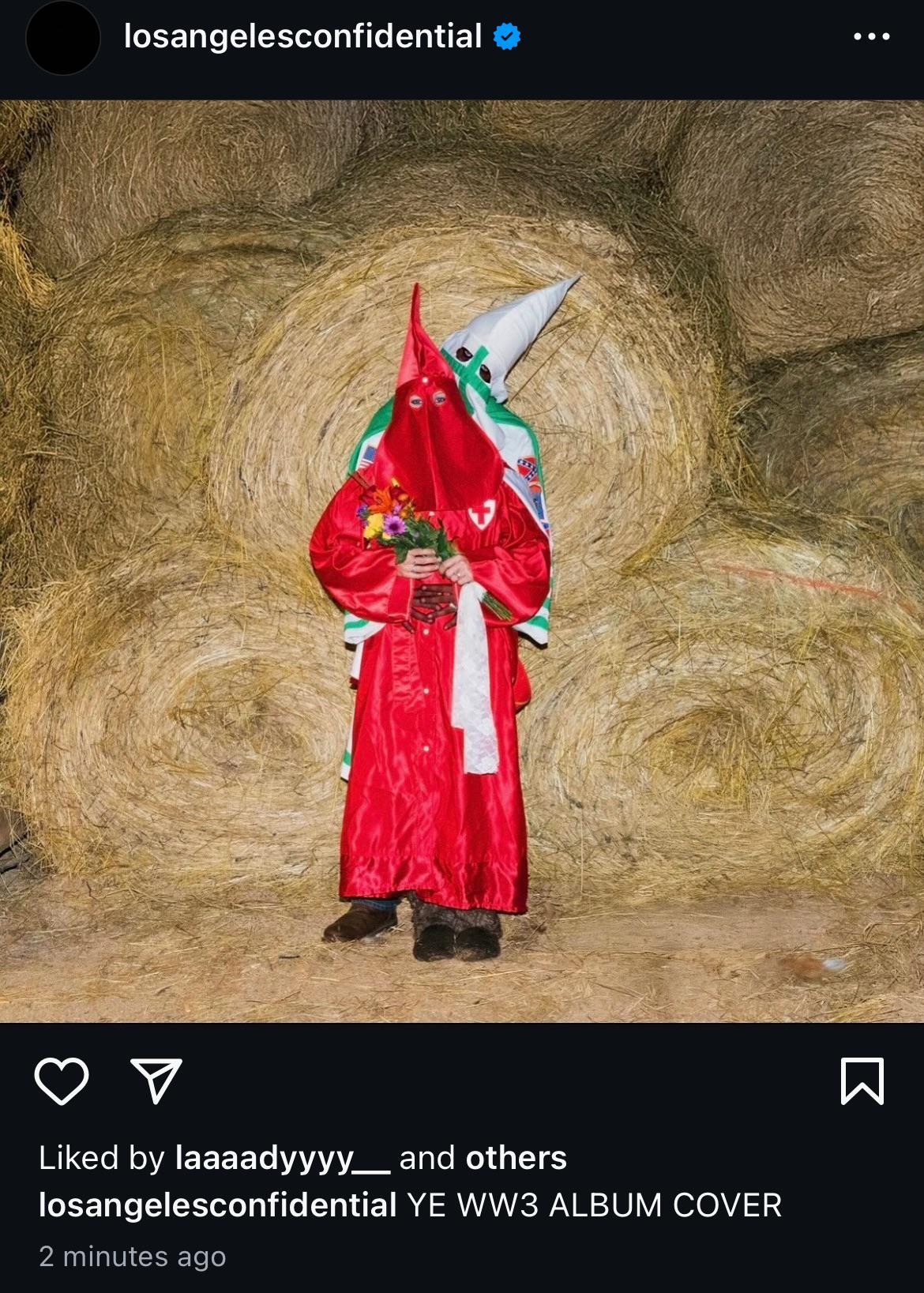
Task: Tap the losangelesconfidential username in the caption
Action: [x=217, y=1205]
